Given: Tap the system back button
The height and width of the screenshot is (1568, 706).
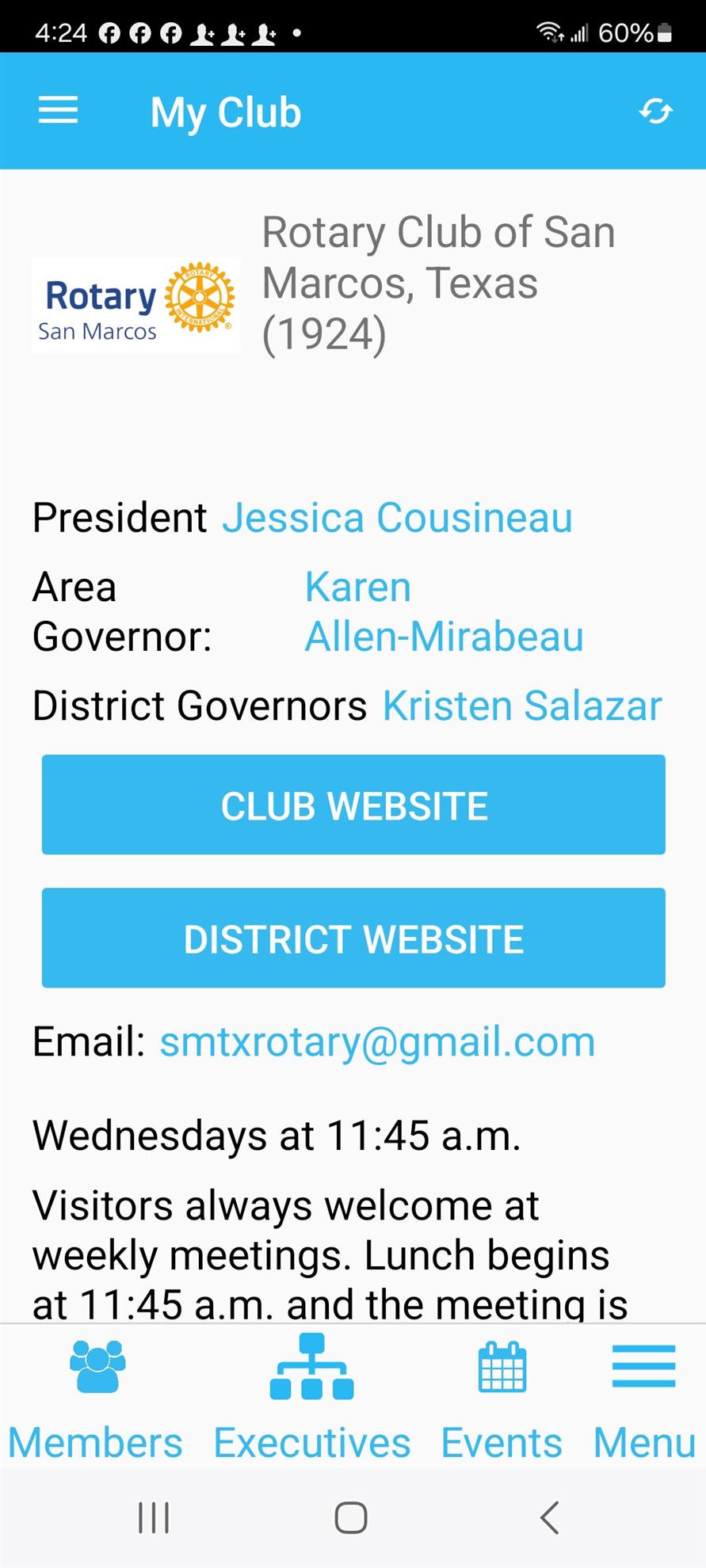Looking at the screenshot, I should point(549,1517).
